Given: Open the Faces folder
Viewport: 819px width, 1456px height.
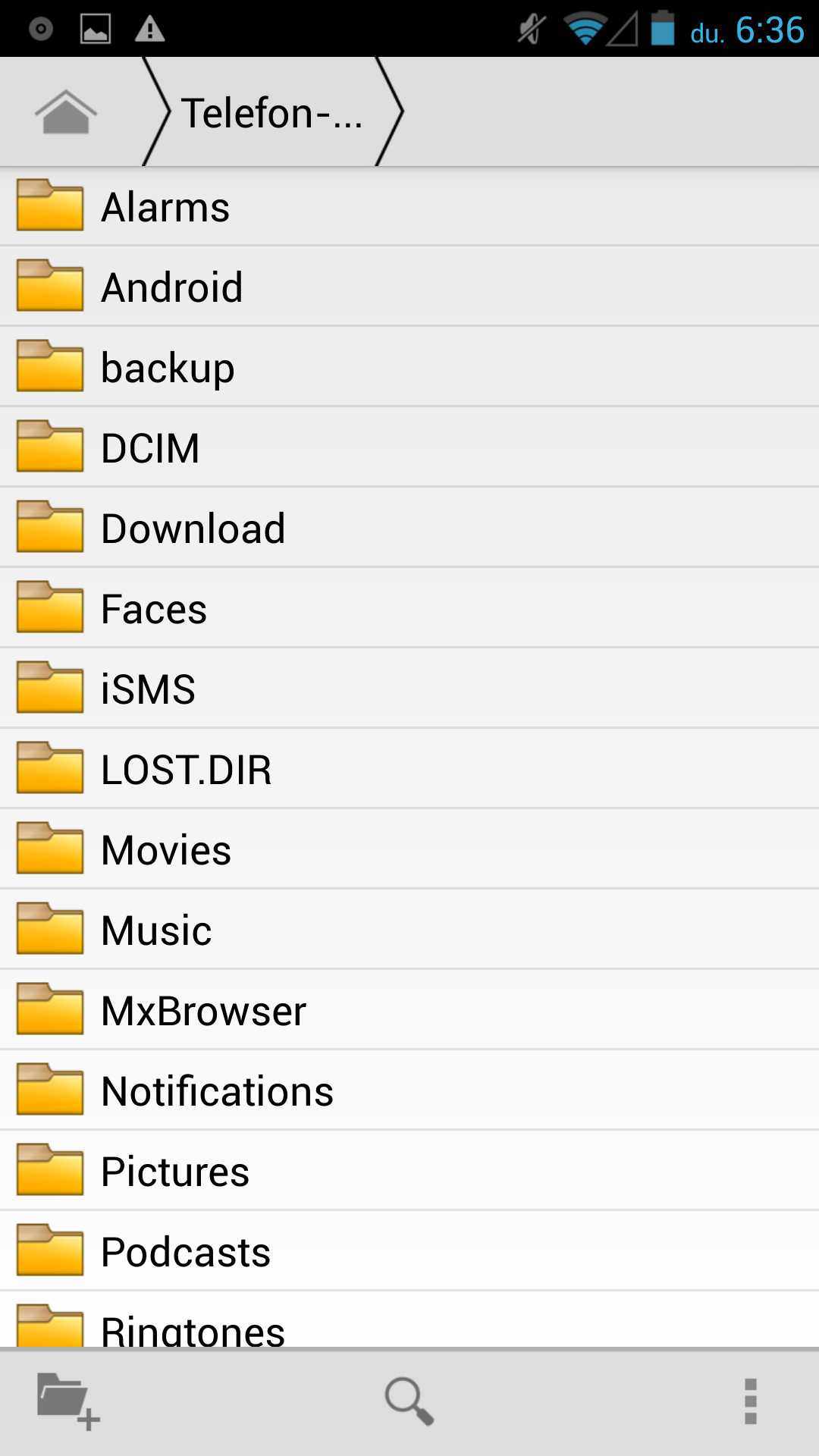Looking at the screenshot, I should (x=409, y=608).
